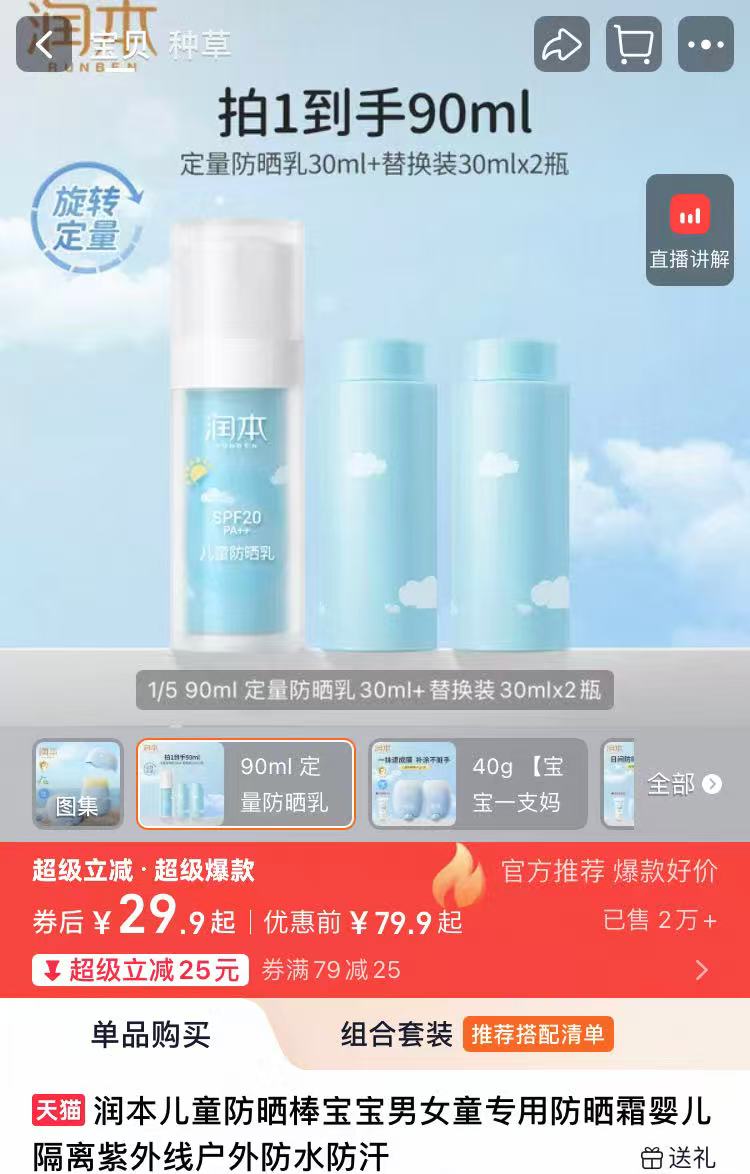The height and width of the screenshot is (1174, 750).
Task: Go back with the arrow icon
Action: 44,45
